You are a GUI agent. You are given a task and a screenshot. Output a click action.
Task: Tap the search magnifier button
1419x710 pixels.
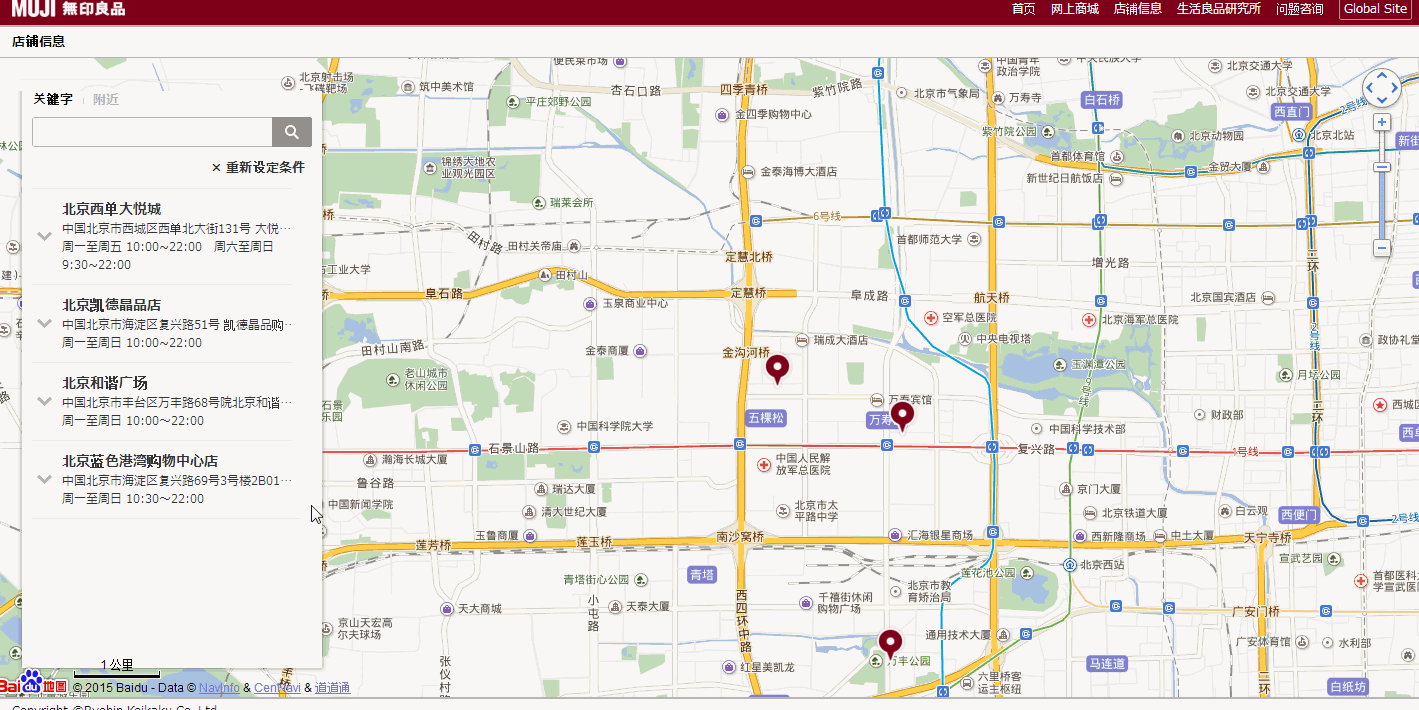pyautogui.click(x=291, y=132)
